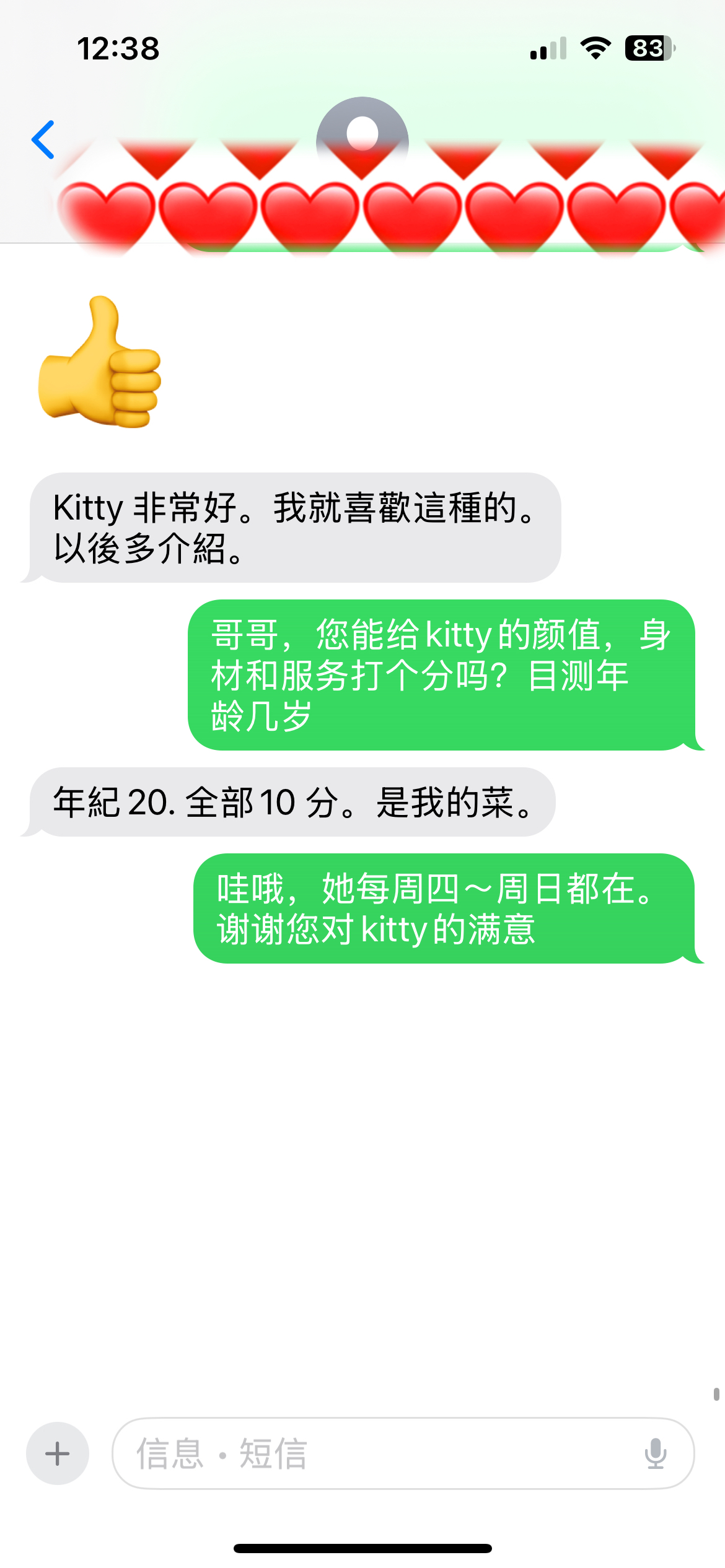This screenshot has width=725, height=1568.
Task: Open the contact avatar details
Action: [x=362, y=136]
